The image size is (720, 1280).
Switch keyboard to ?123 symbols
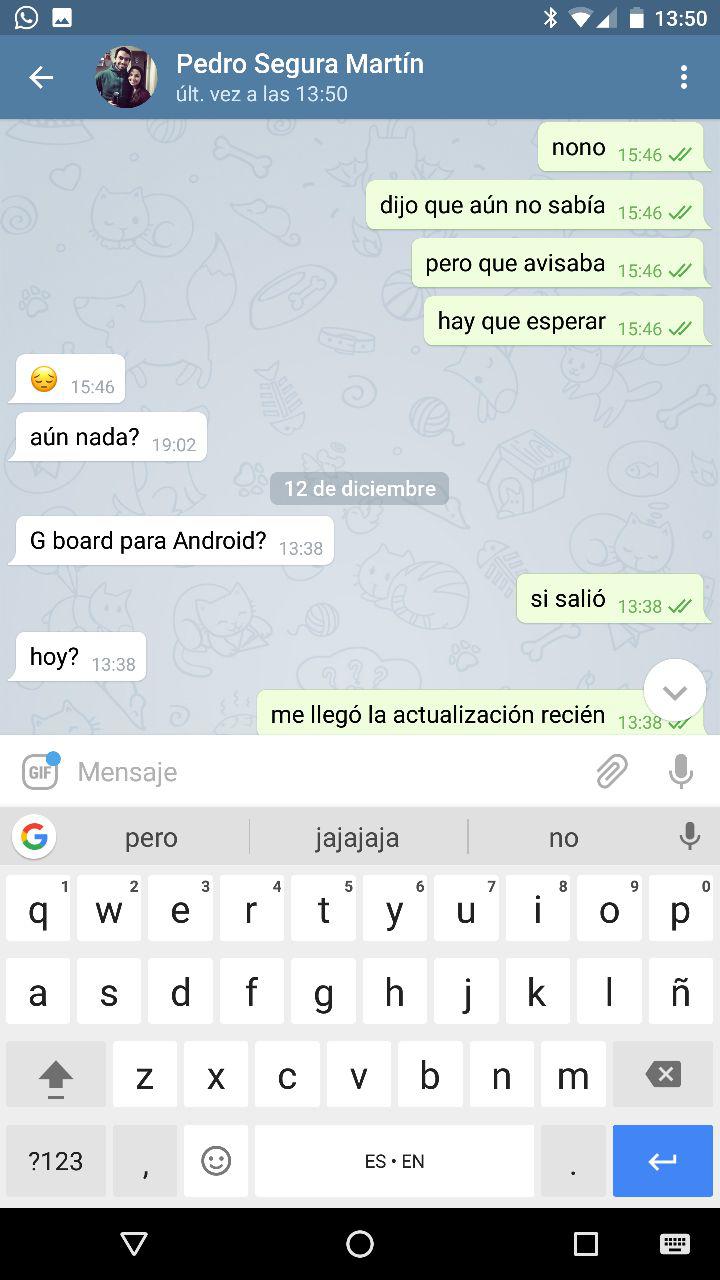coord(56,1161)
